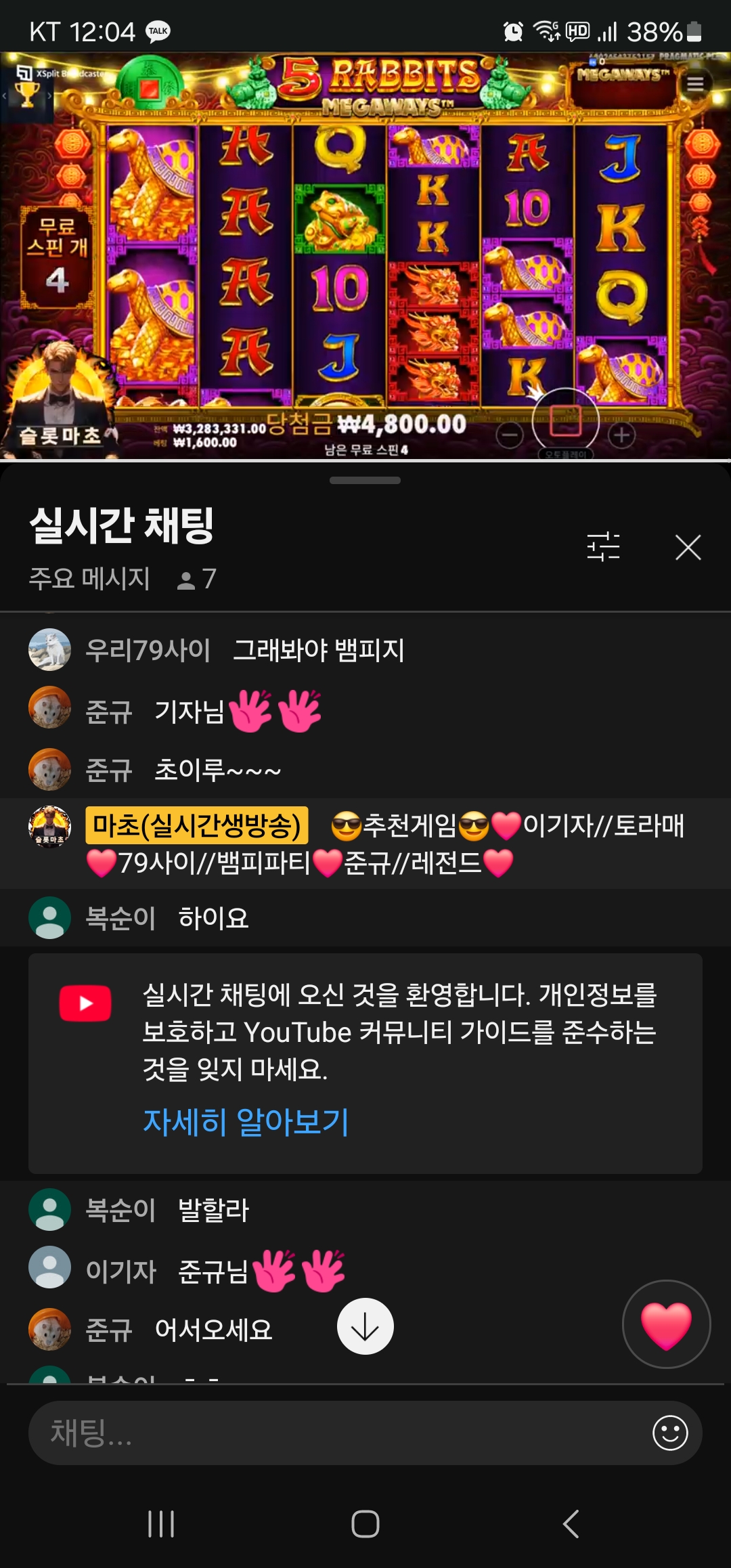Open the emoji picker in chat box

pos(670,1433)
